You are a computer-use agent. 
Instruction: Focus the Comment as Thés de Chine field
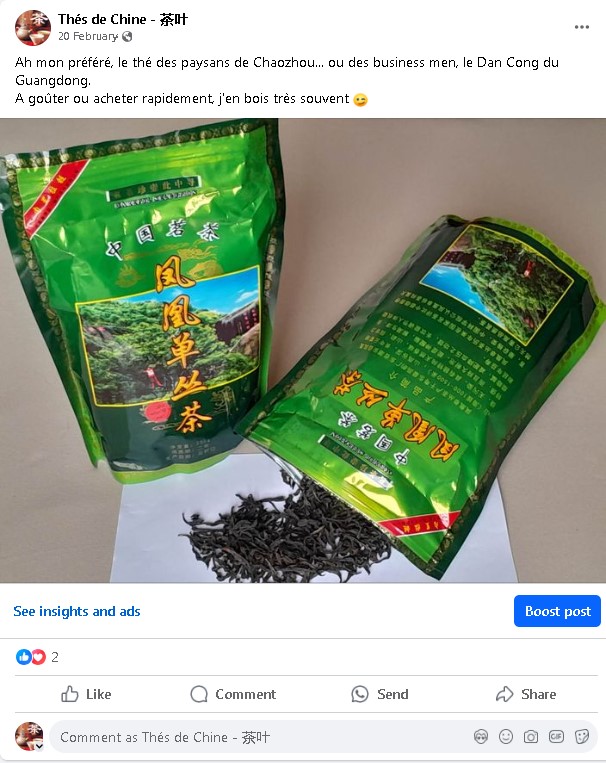[x=250, y=737]
